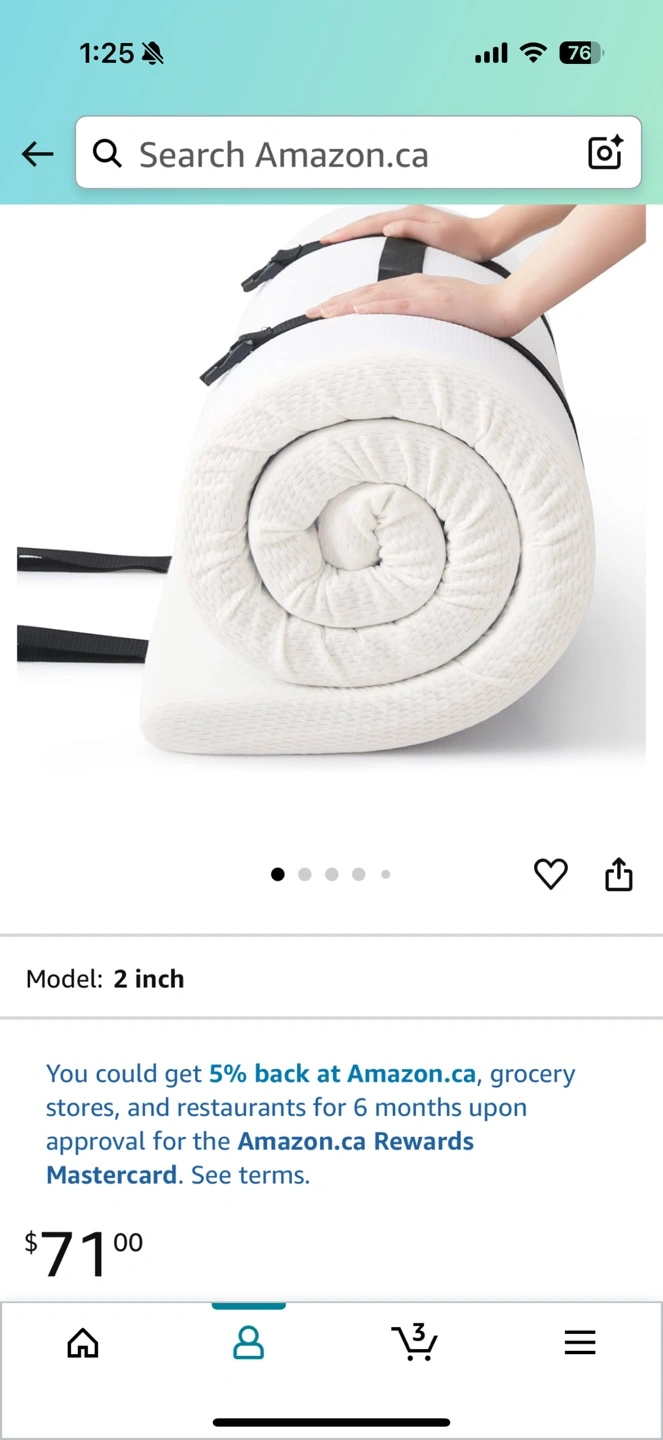Screen dimensions: 663x1440
Task: Go back using the arrow
Action: [38, 154]
